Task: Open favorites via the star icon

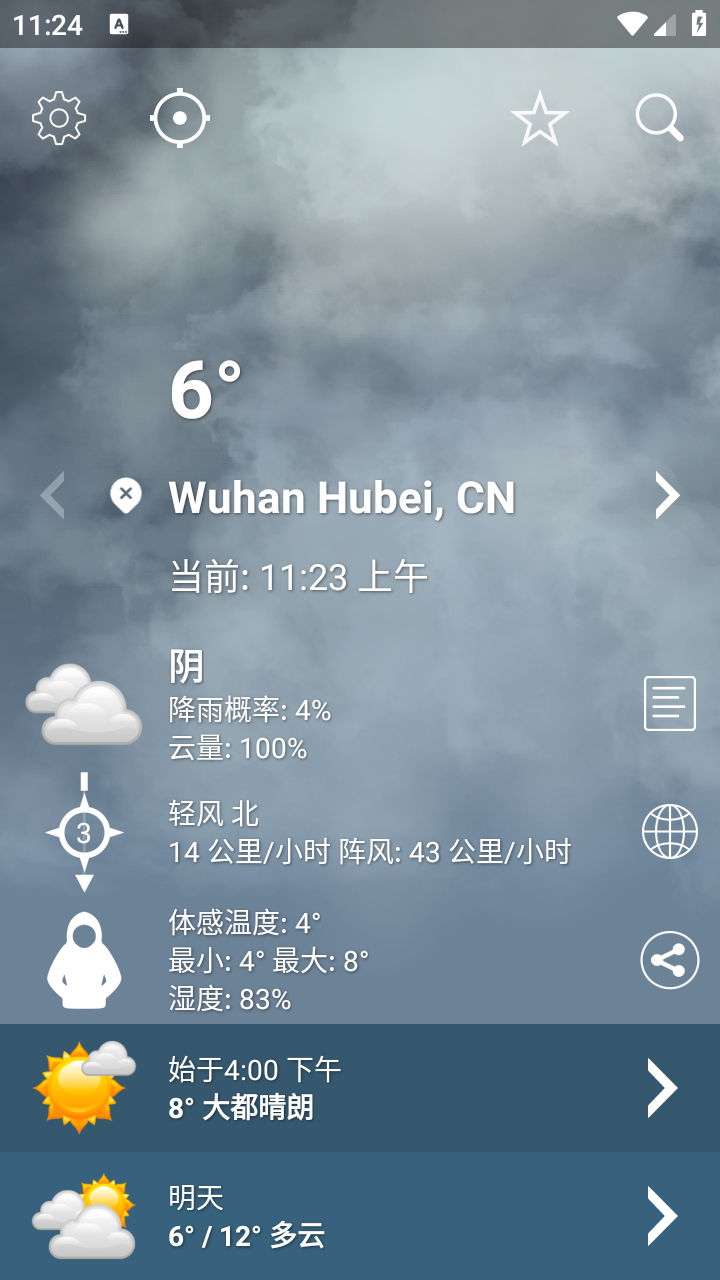Action: [x=540, y=117]
